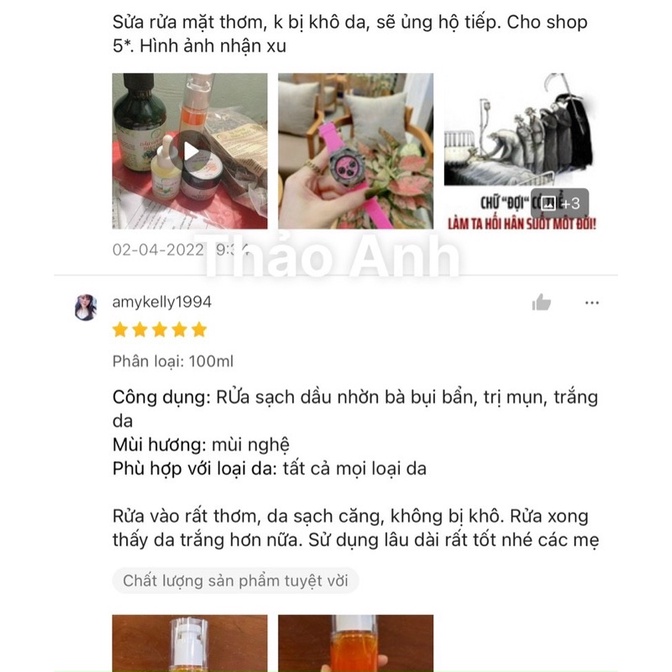672x672 pixels.
Task: Like amykelly1994's review
Action: point(542,302)
